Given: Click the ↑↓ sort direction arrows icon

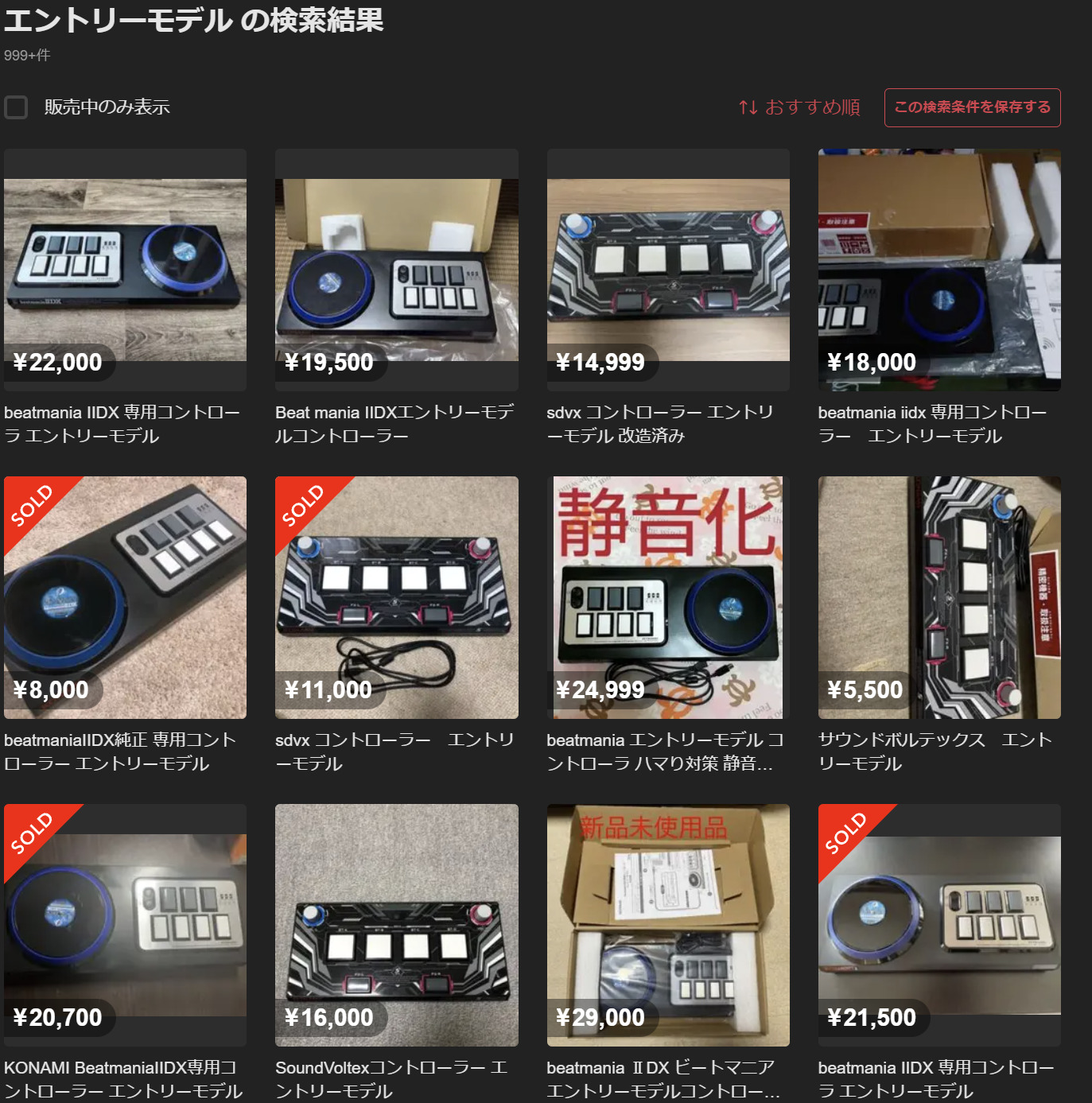Looking at the screenshot, I should click(x=748, y=107).
